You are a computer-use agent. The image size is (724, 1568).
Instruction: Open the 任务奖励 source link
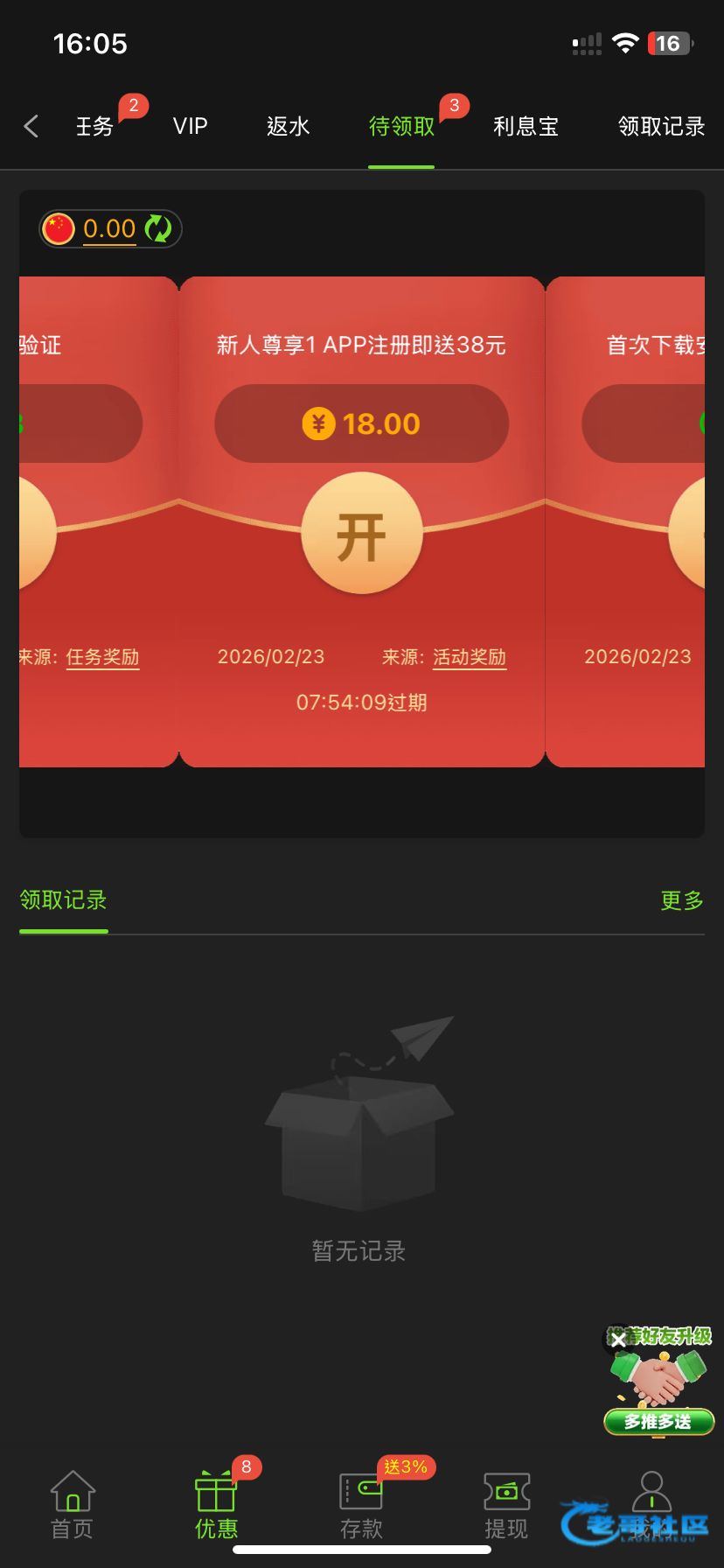pyautogui.click(x=102, y=657)
